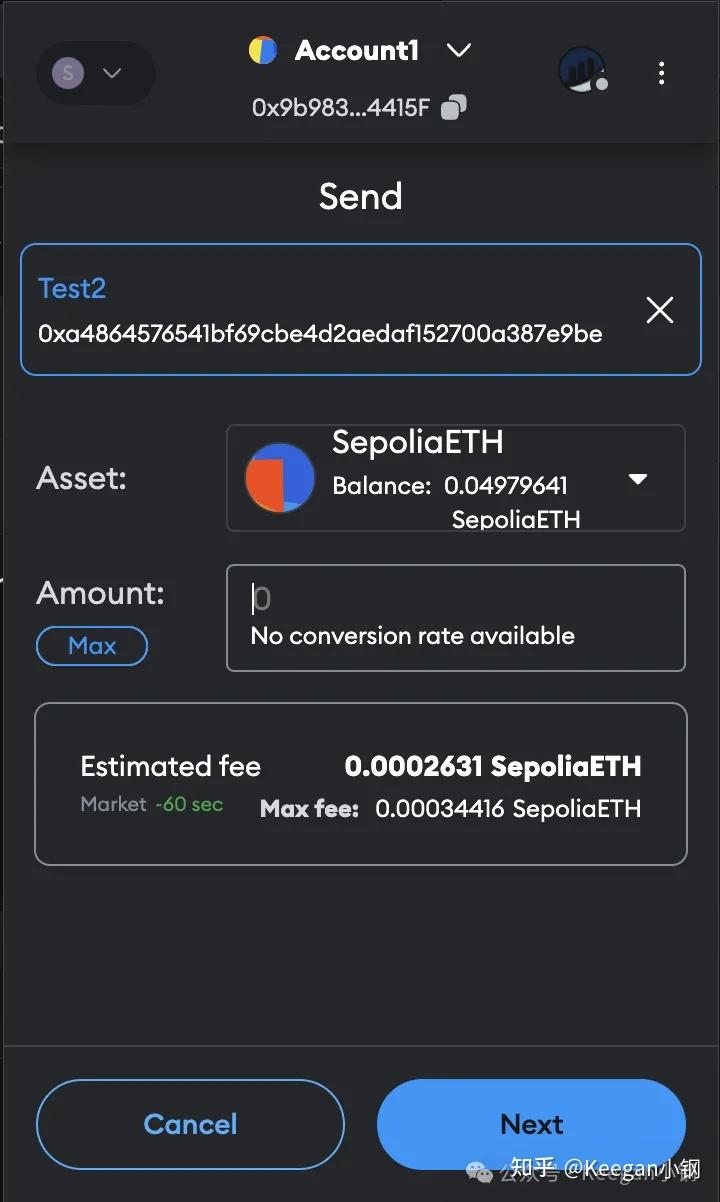Click the SepoliaETH token icon in asset selector
This screenshot has width=720, height=1202.
coord(280,478)
